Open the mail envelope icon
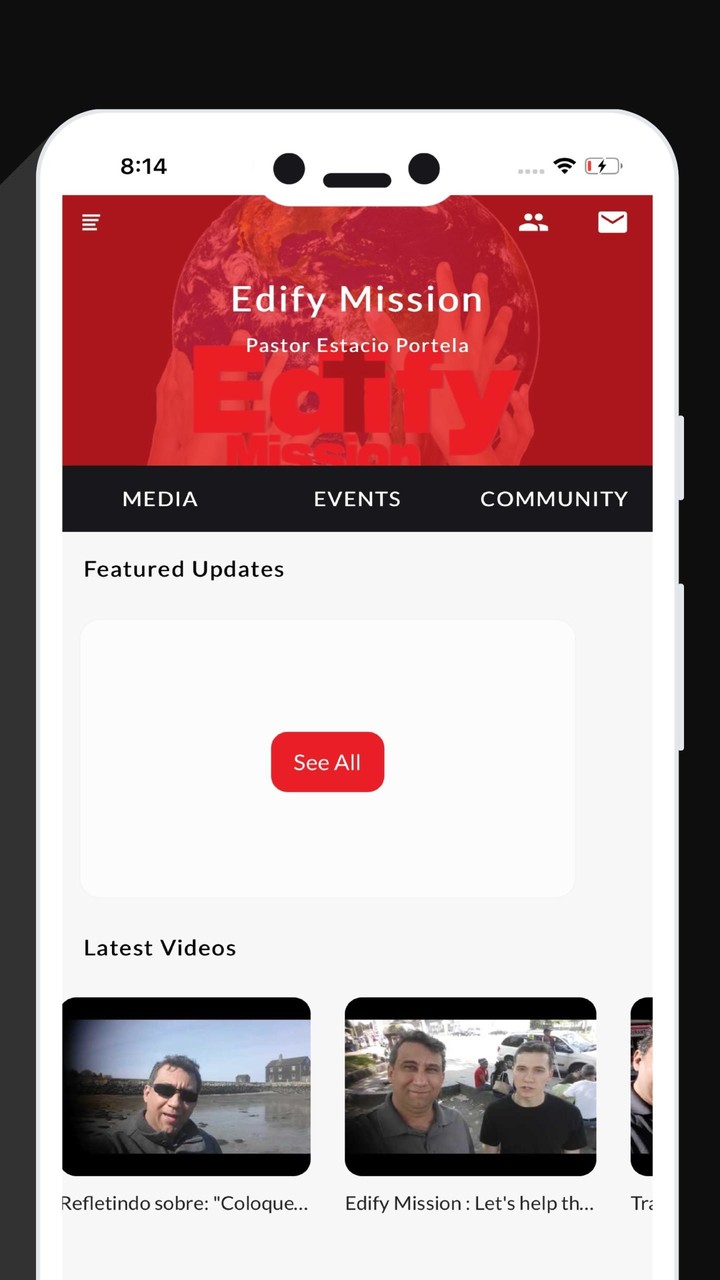720x1280 pixels. [612, 222]
